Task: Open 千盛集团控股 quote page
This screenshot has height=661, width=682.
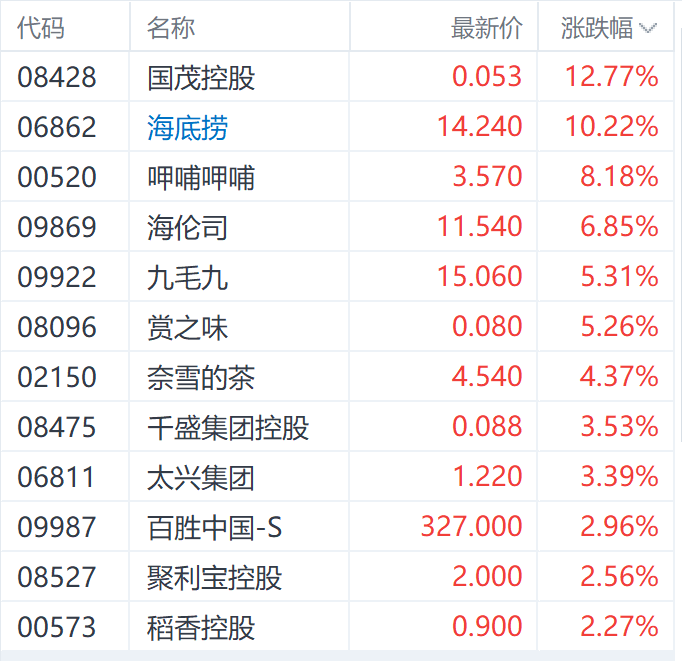Action: coord(228,428)
